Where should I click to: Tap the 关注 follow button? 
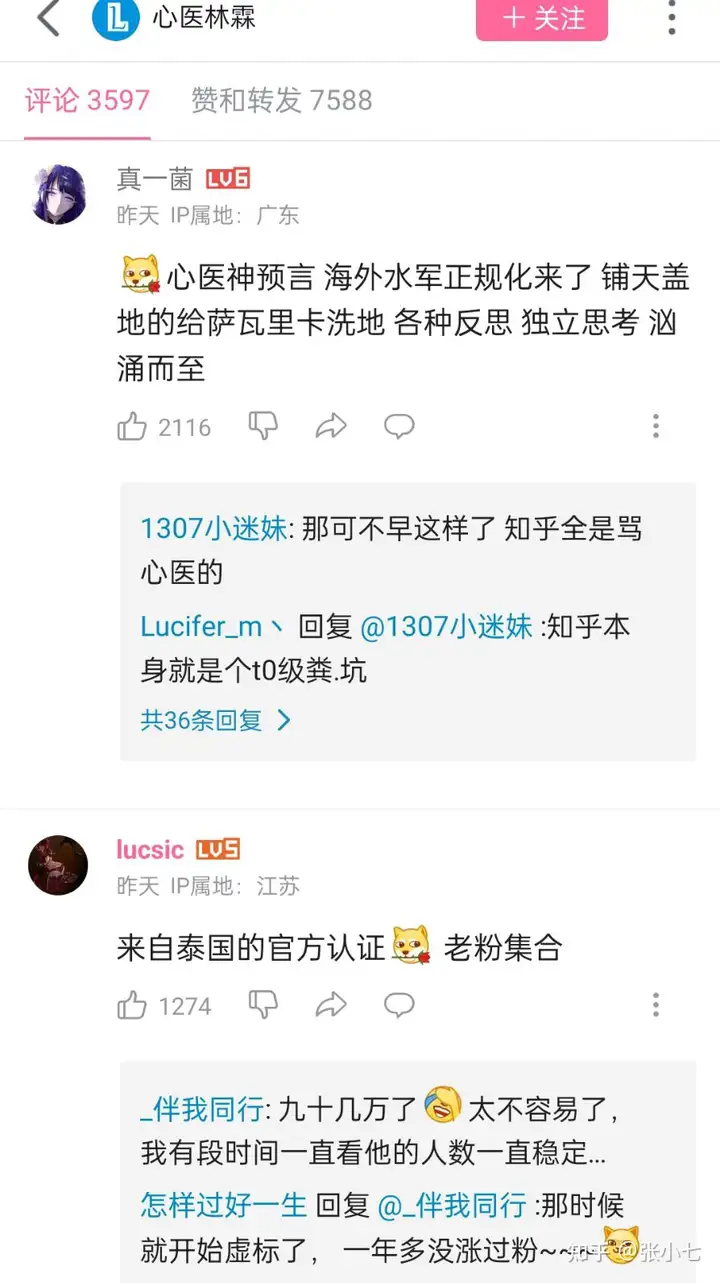click(542, 18)
